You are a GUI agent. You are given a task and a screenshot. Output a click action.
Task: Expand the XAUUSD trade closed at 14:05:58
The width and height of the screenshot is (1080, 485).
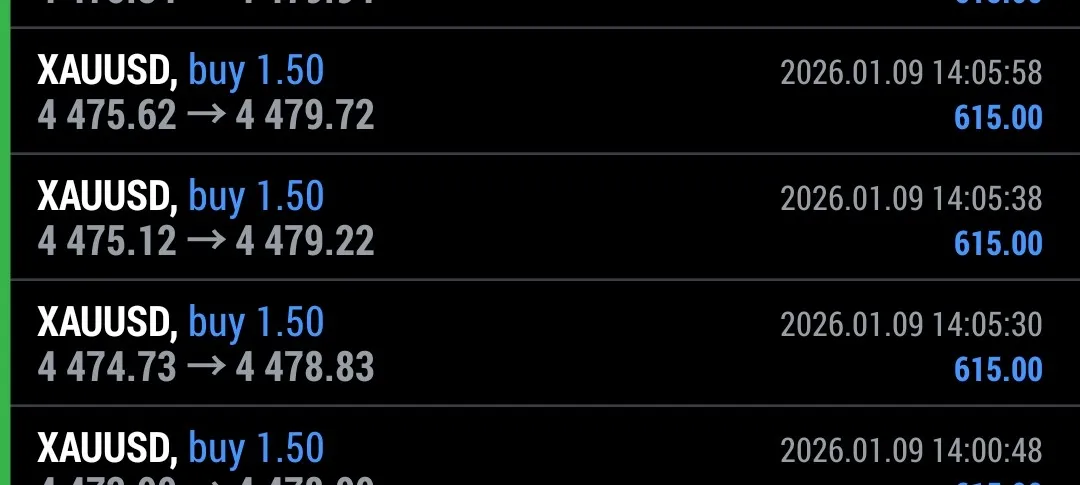point(540,92)
